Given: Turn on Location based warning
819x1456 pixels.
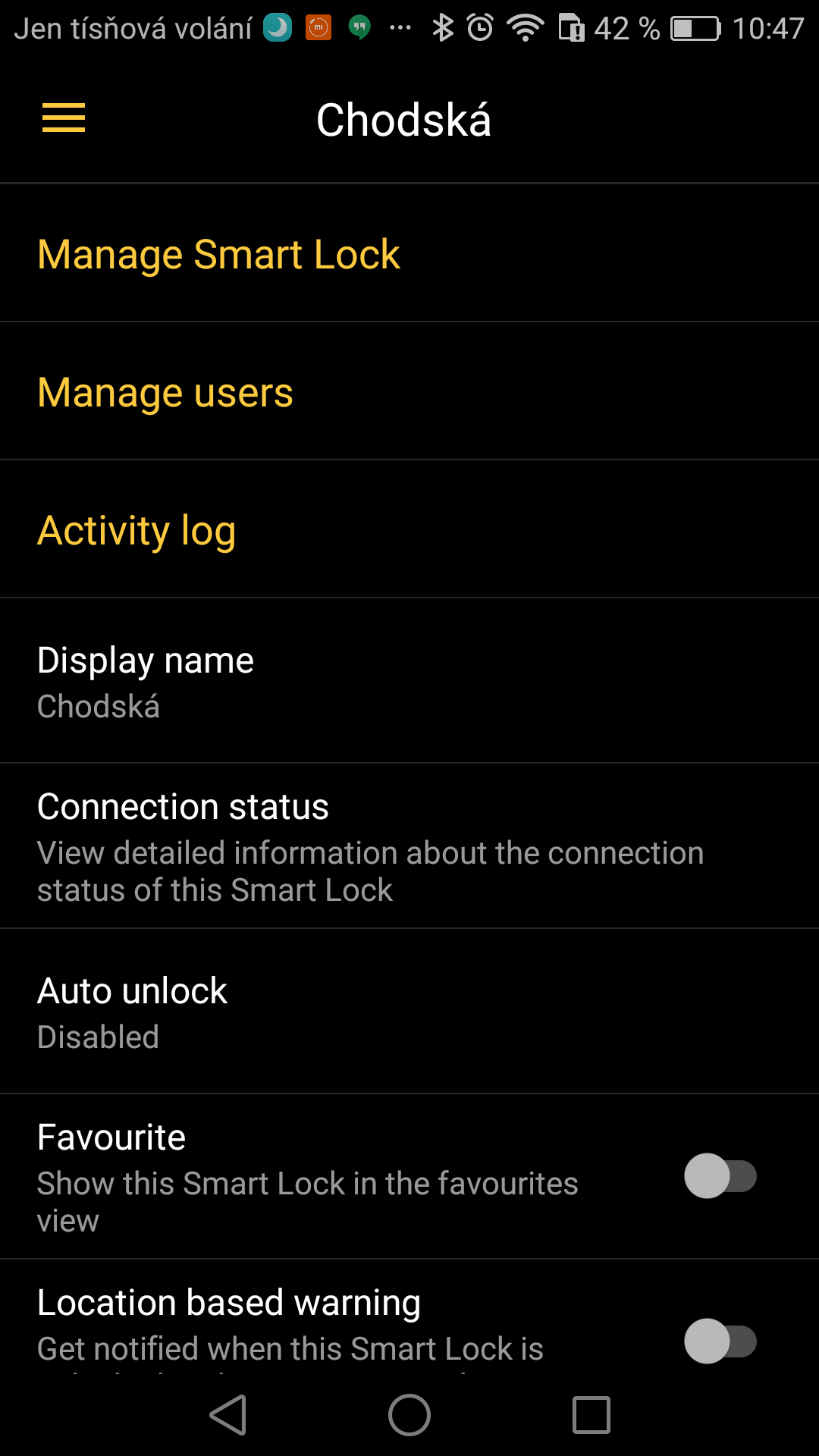Looking at the screenshot, I should 720,1341.
